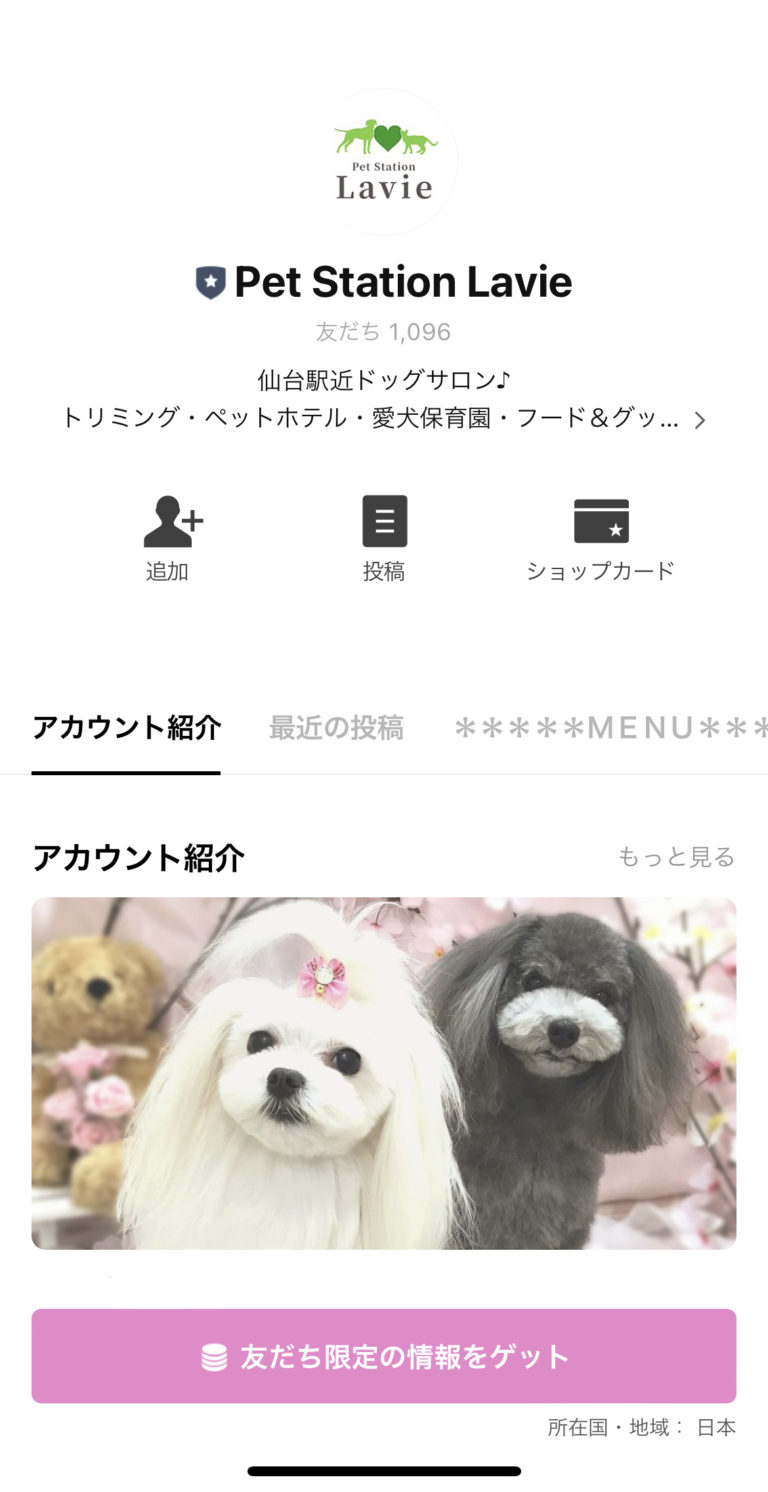Viewport: 768px width, 1492px height.
Task: Tap the two-dogs photo in account intro
Action: [x=384, y=1072]
